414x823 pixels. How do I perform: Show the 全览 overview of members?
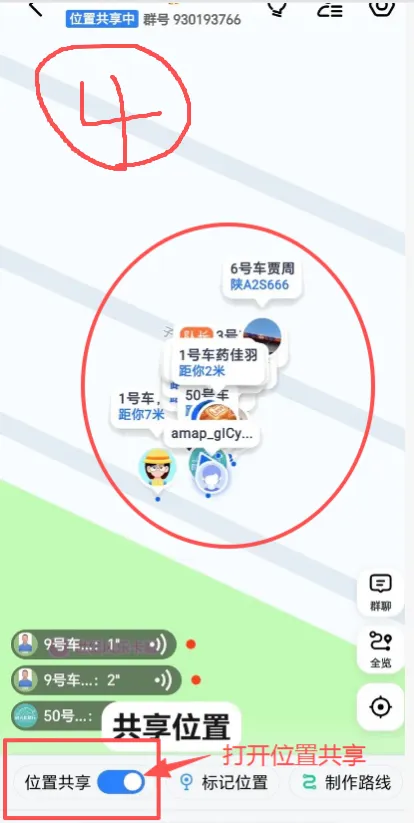pos(380,650)
